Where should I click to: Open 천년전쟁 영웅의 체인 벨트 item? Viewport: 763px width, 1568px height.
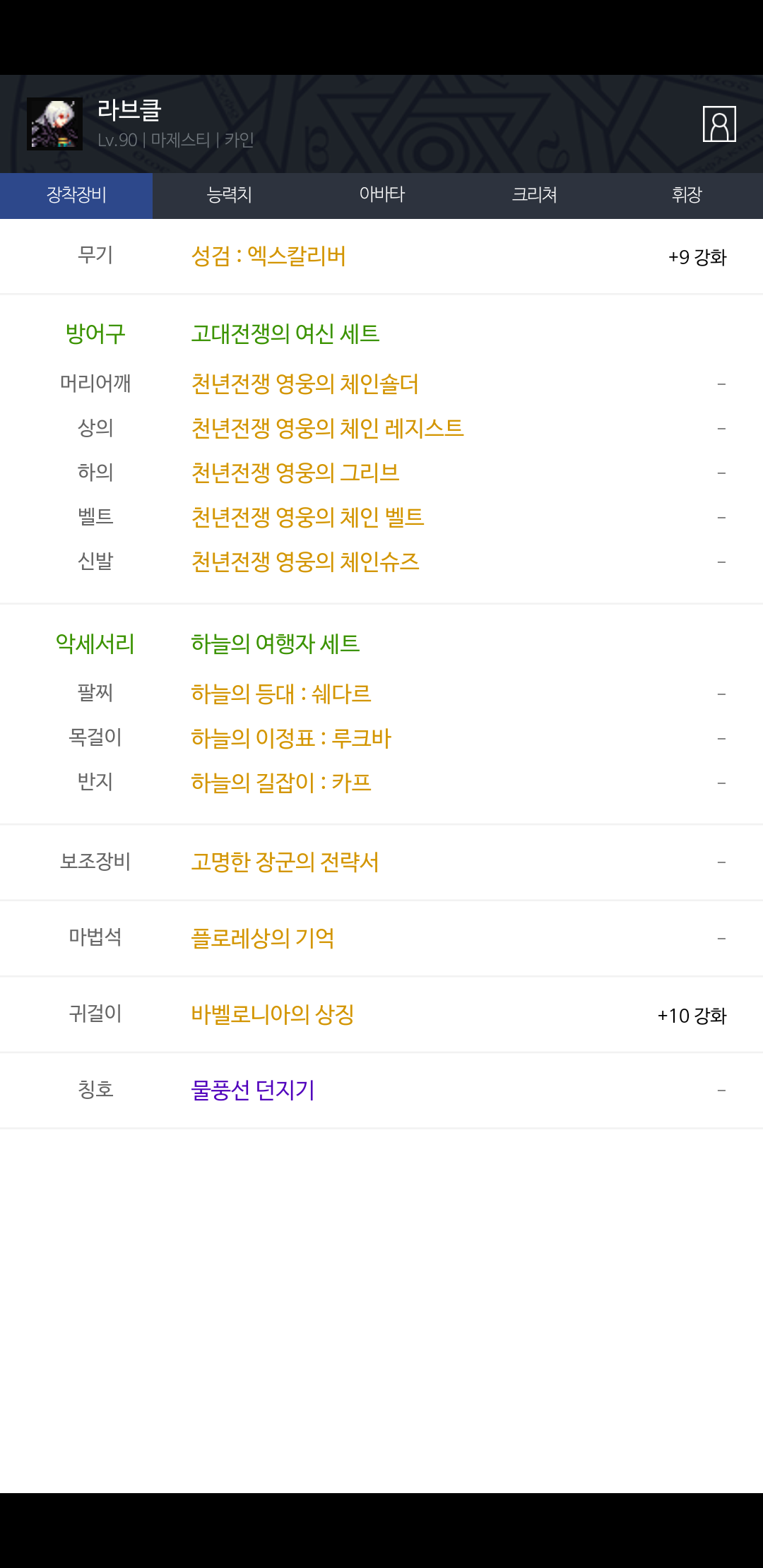pos(307,518)
